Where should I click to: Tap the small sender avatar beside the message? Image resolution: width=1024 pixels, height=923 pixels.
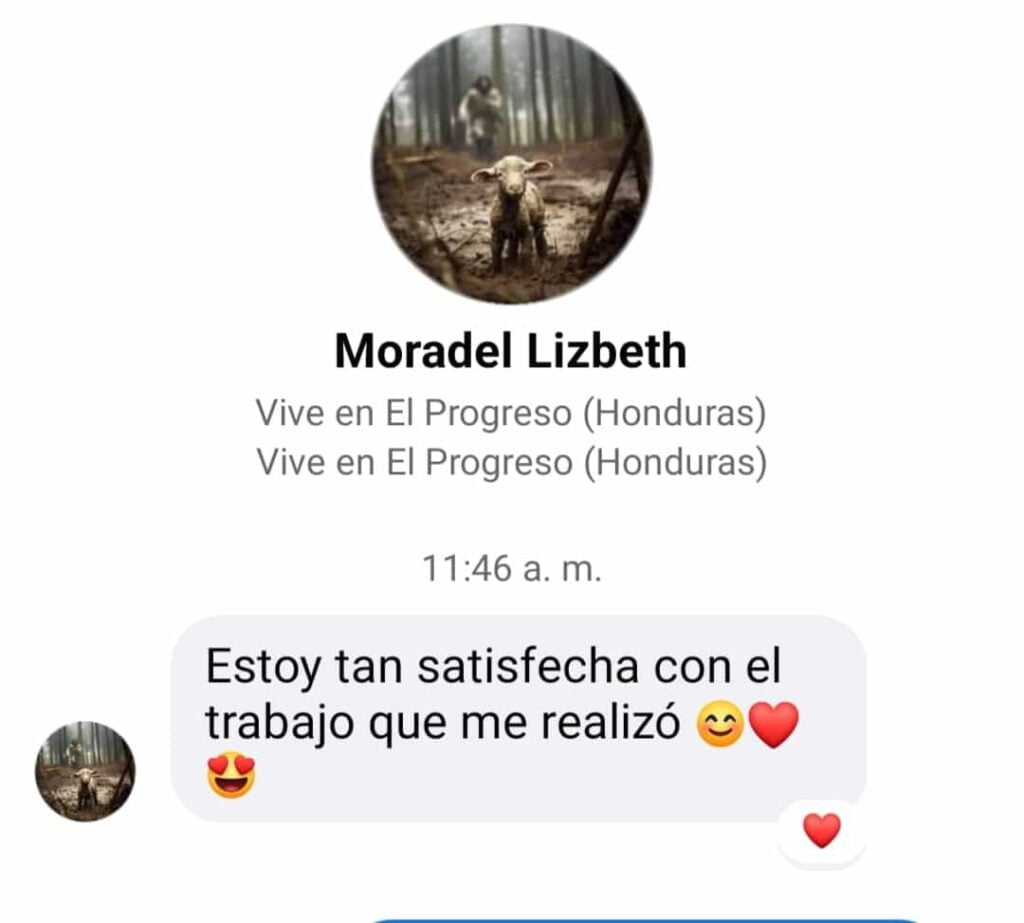coord(85,771)
